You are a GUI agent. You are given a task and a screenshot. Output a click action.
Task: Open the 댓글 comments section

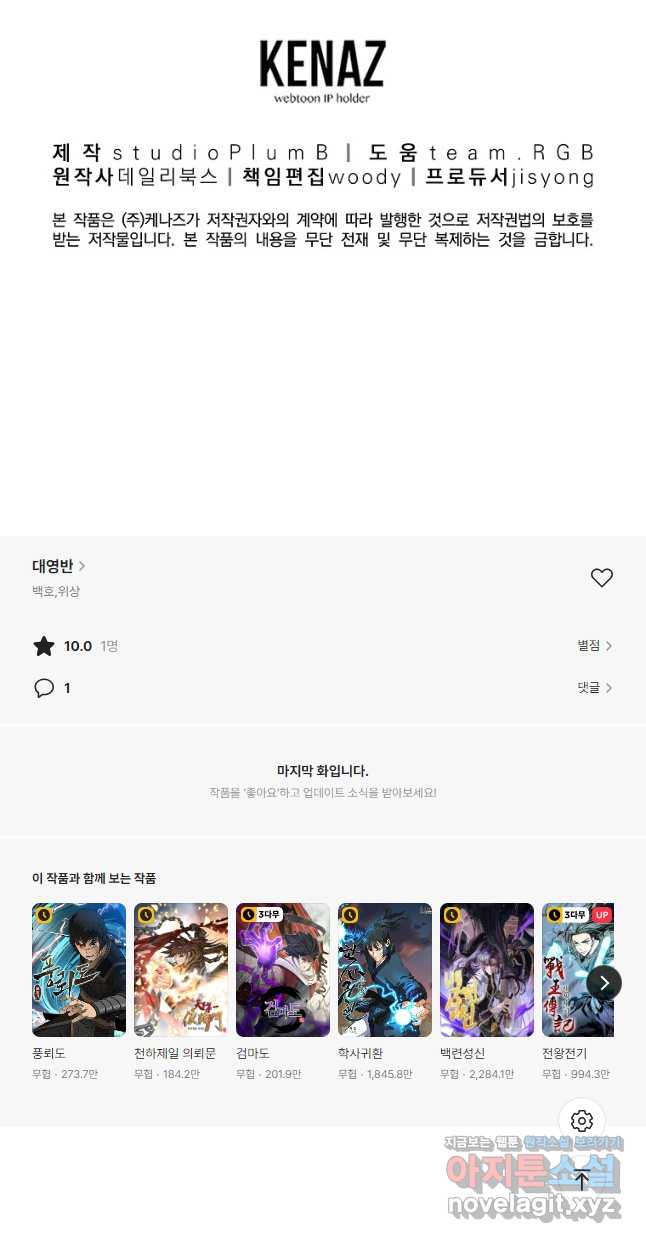(x=594, y=688)
